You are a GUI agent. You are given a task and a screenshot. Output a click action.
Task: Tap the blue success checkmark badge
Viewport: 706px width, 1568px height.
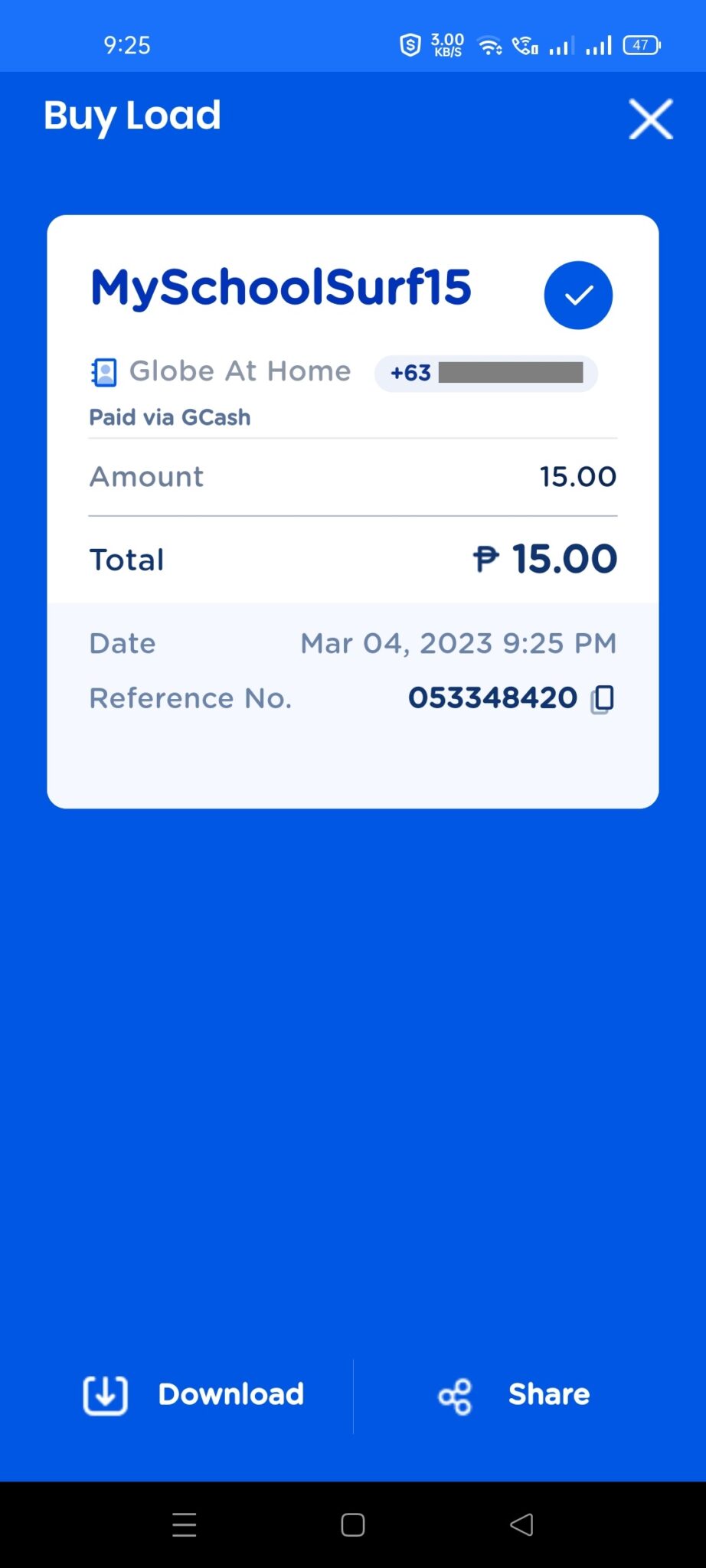(578, 294)
